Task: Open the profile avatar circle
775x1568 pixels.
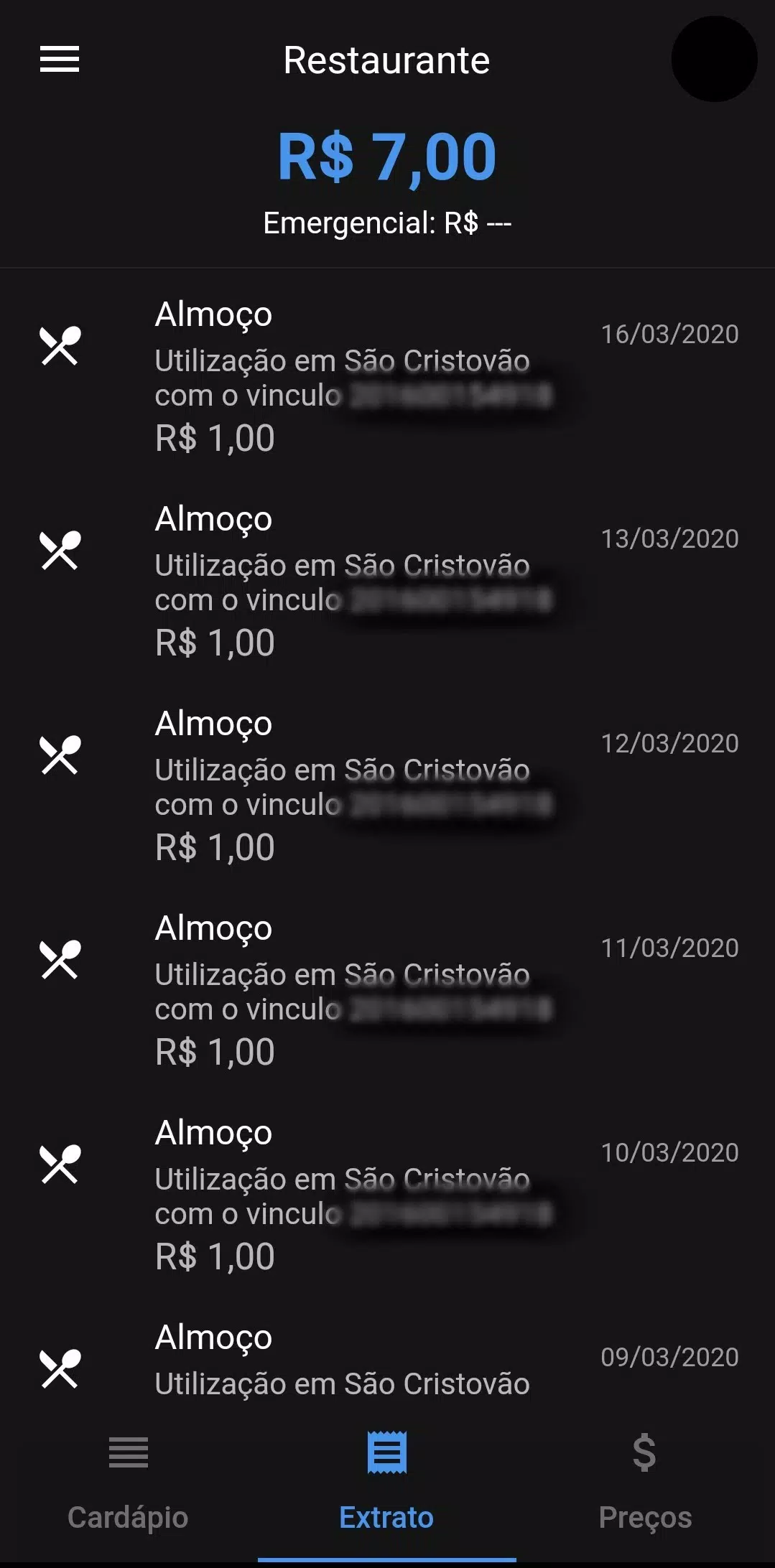Action: tap(714, 59)
